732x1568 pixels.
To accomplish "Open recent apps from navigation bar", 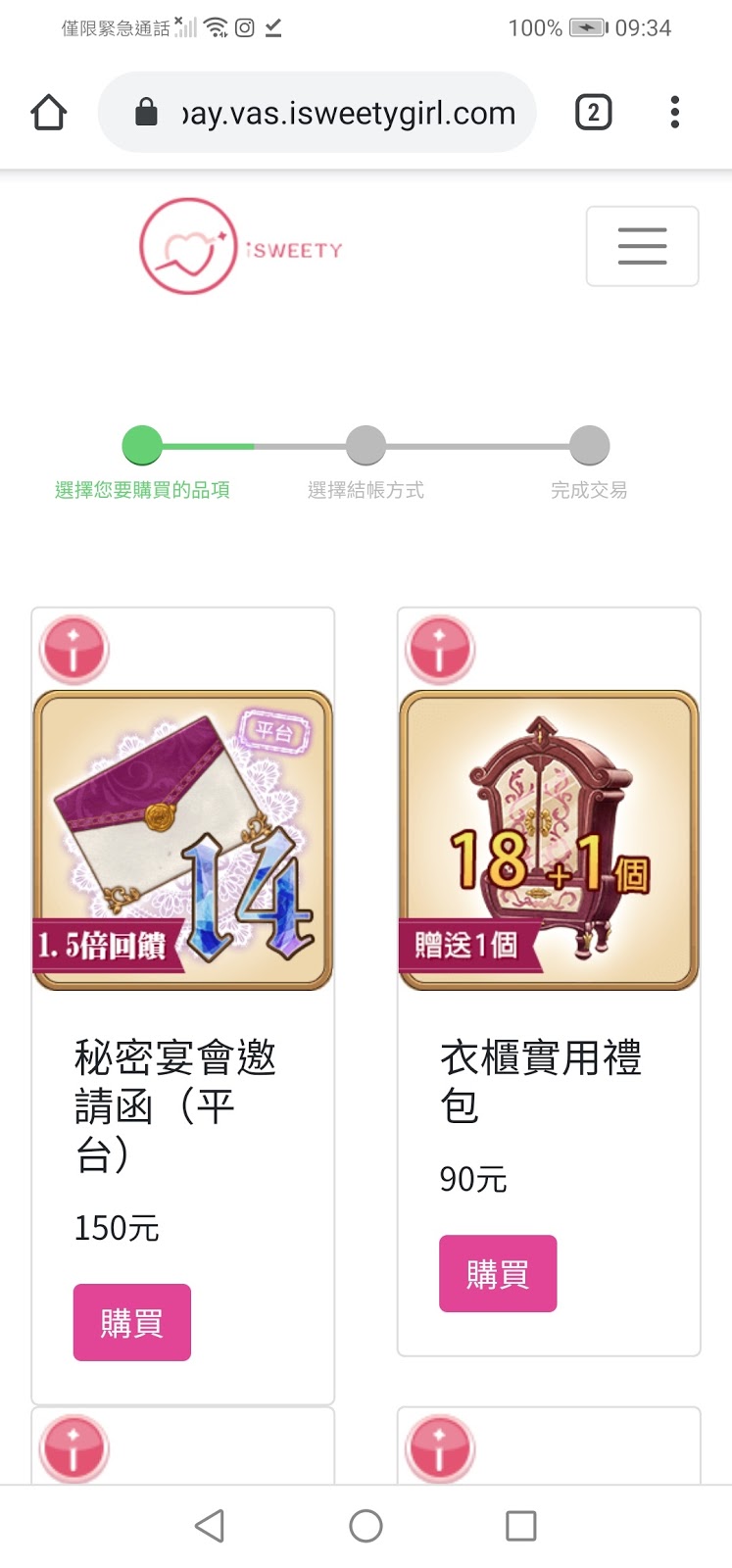I will tap(520, 1525).
